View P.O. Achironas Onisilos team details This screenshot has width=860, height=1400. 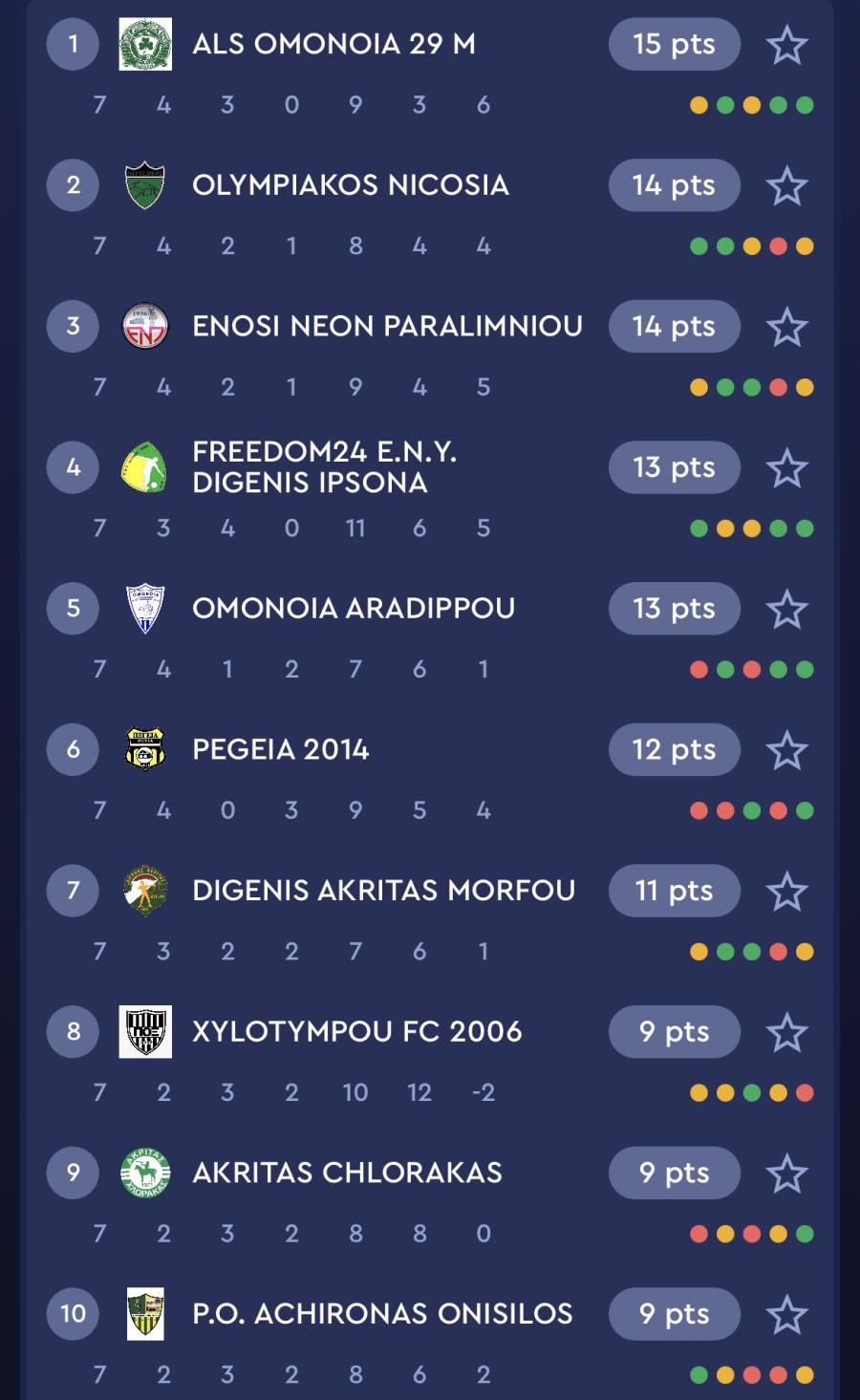pyautogui.click(x=382, y=1314)
